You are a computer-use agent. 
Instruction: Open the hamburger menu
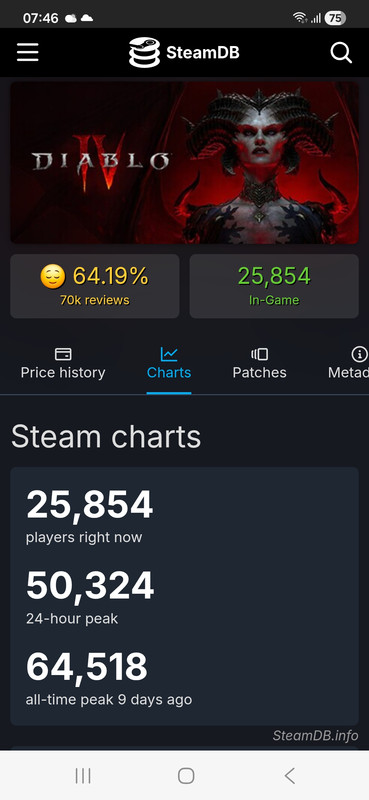[28, 52]
